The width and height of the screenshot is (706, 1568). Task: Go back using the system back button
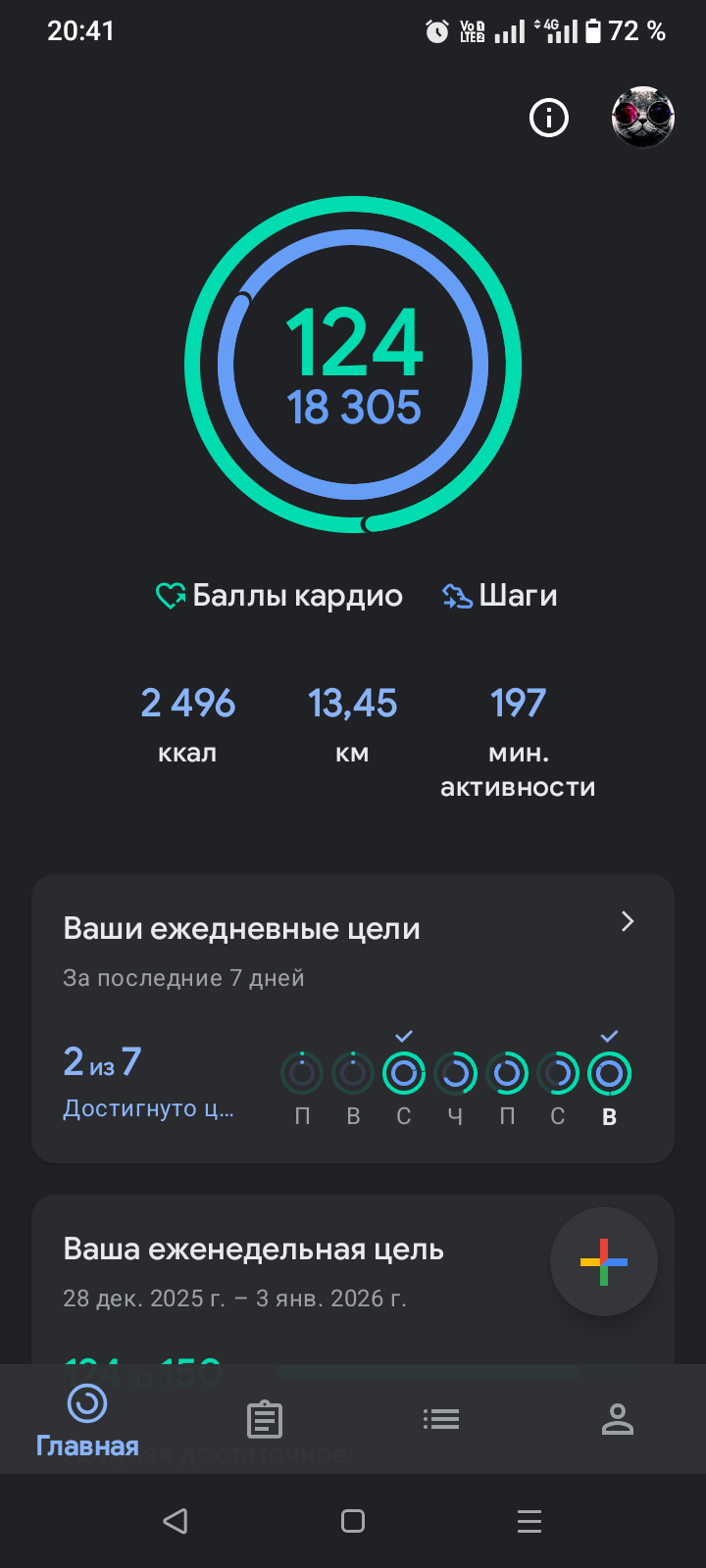(176, 1521)
